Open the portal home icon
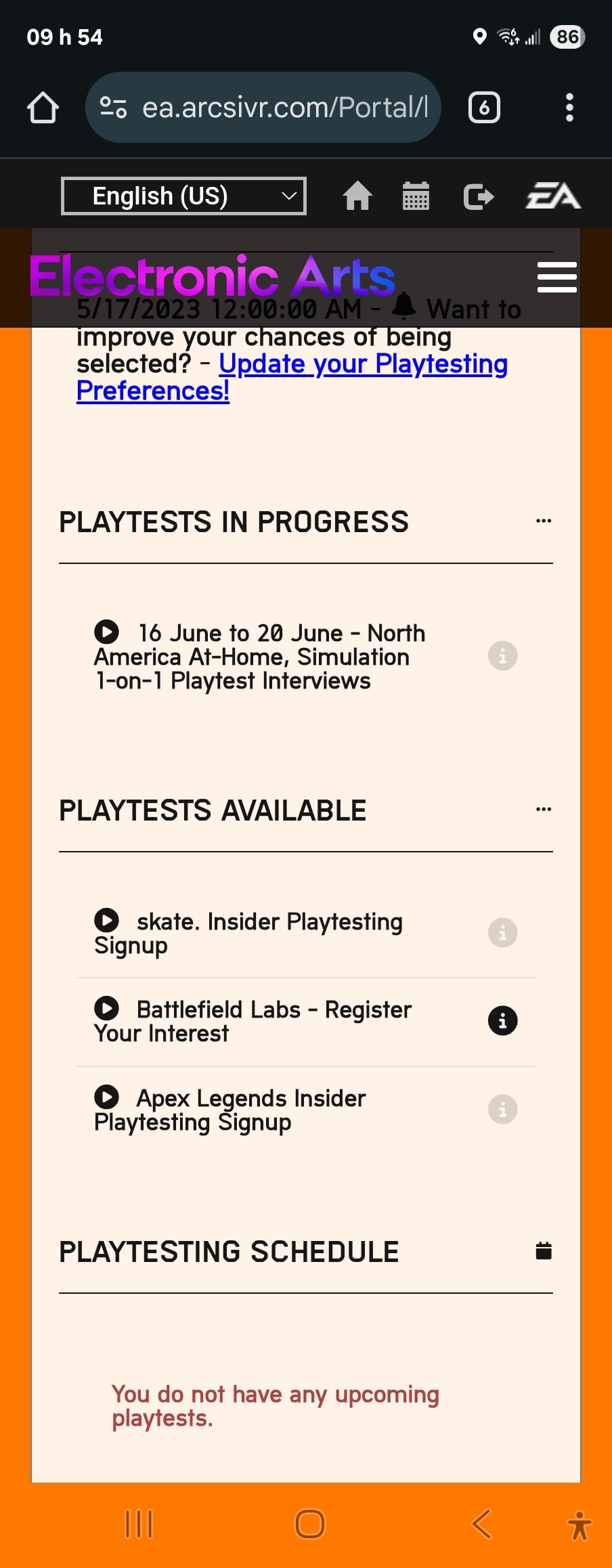The image size is (612, 1568). point(357,196)
